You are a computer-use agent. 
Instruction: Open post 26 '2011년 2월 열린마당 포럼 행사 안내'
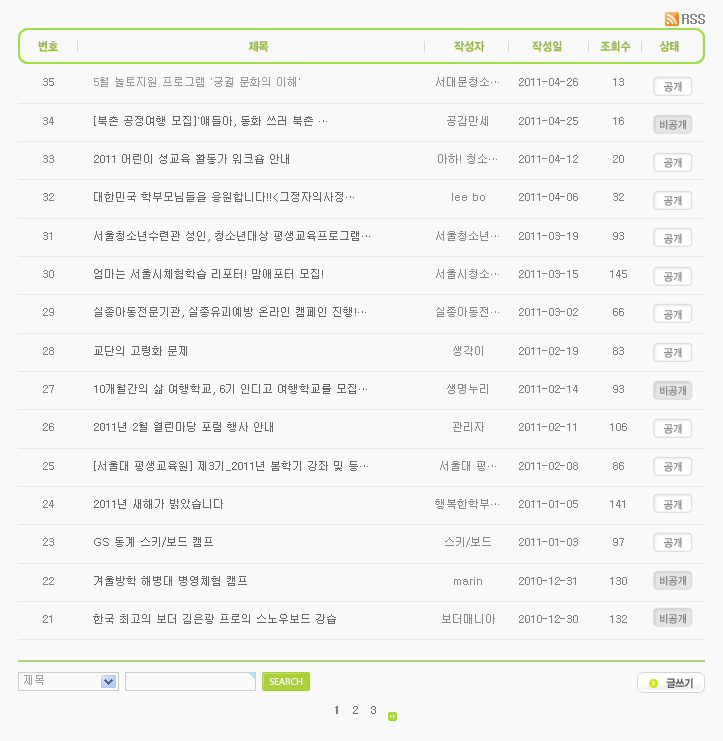(183, 427)
